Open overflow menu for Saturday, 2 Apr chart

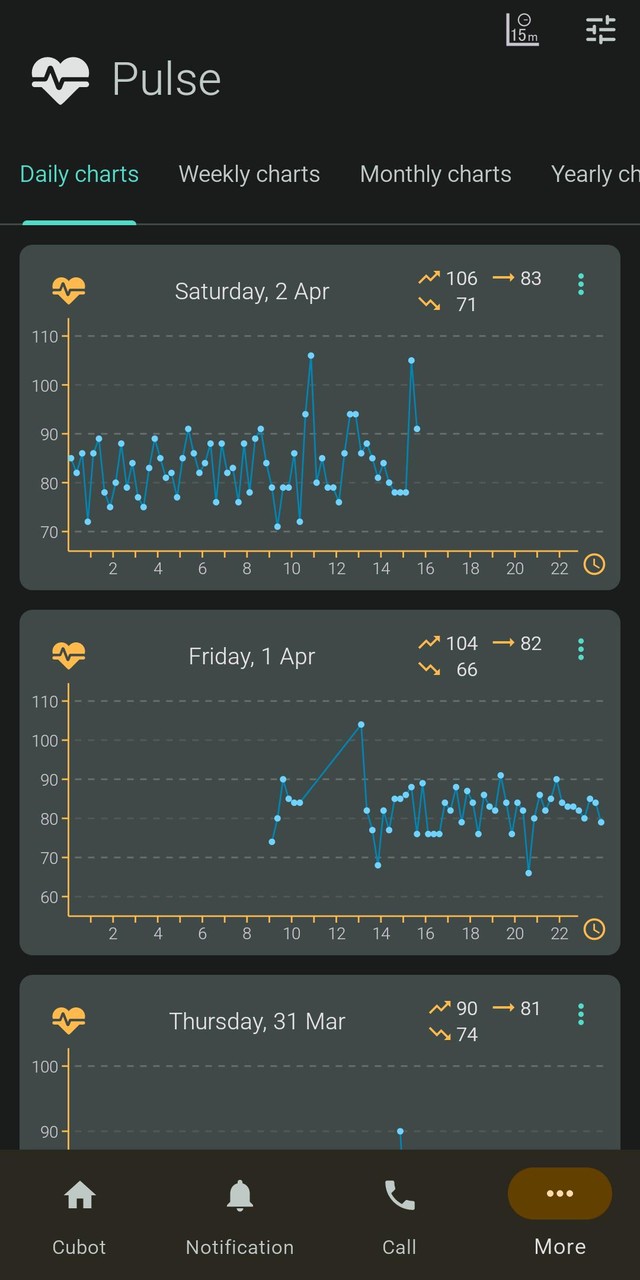point(581,285)
